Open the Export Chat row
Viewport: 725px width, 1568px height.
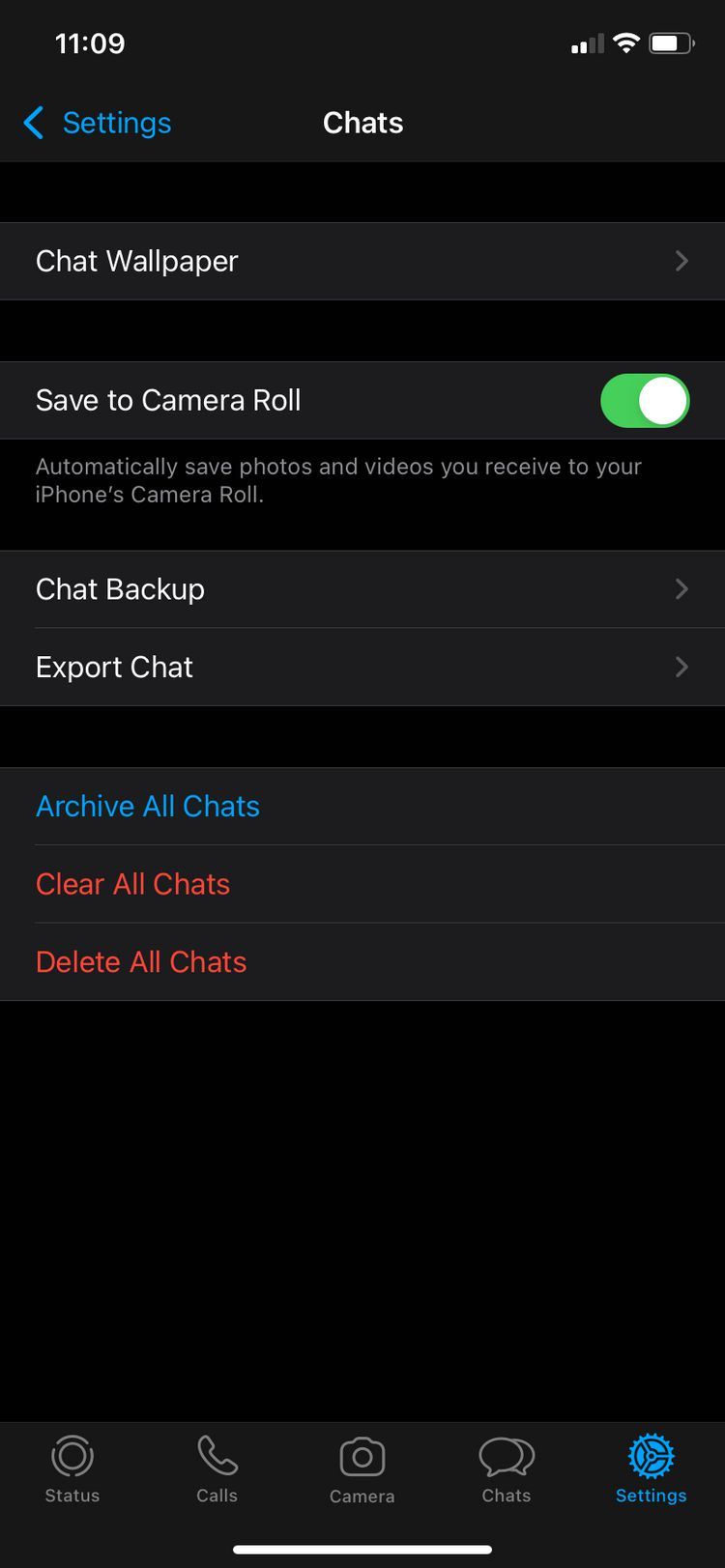(362, 667)
